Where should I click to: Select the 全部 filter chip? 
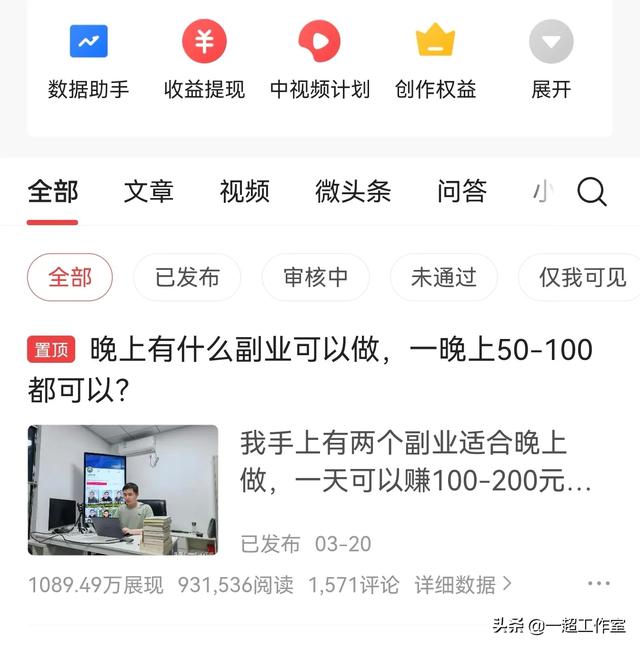coord(70,277)
